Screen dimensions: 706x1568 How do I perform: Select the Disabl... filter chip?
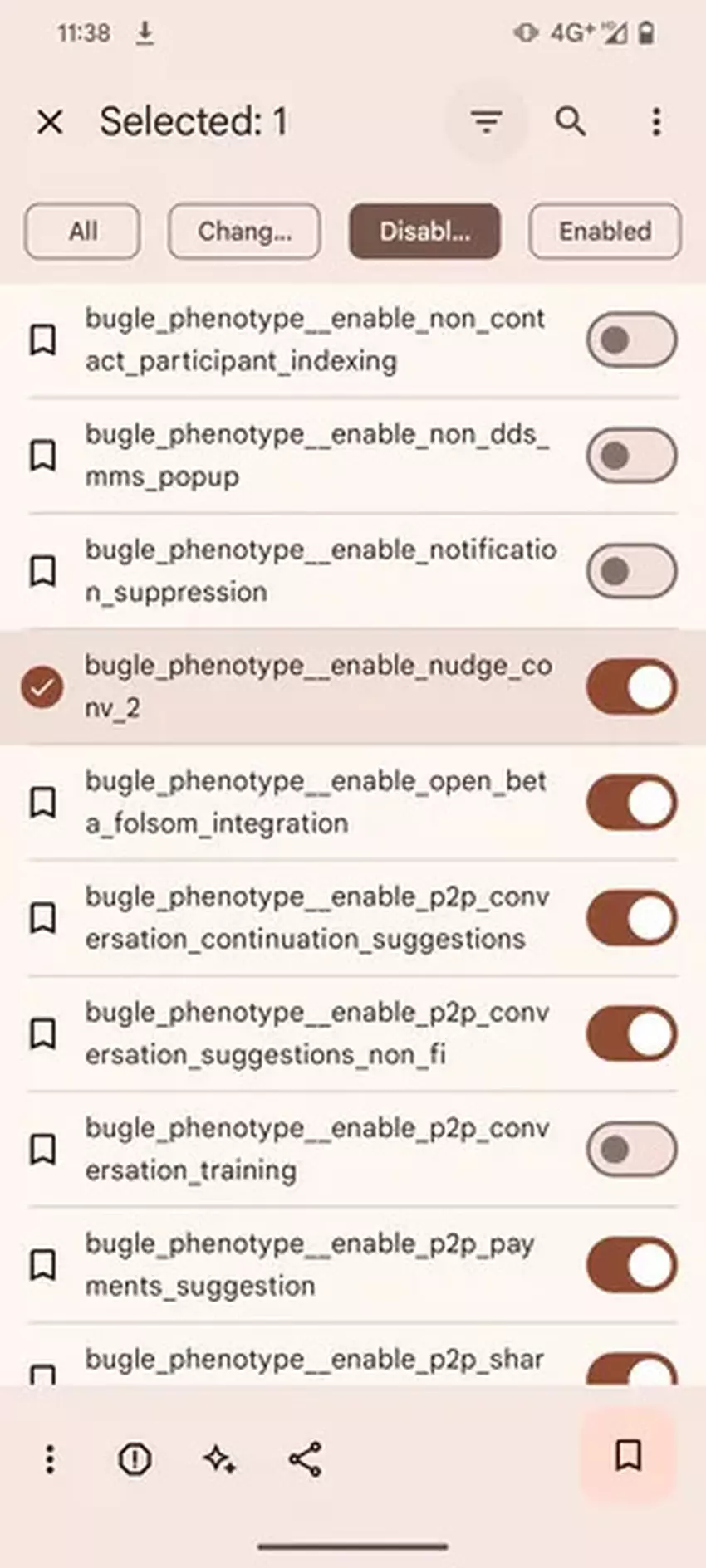[x=424, y=231]
